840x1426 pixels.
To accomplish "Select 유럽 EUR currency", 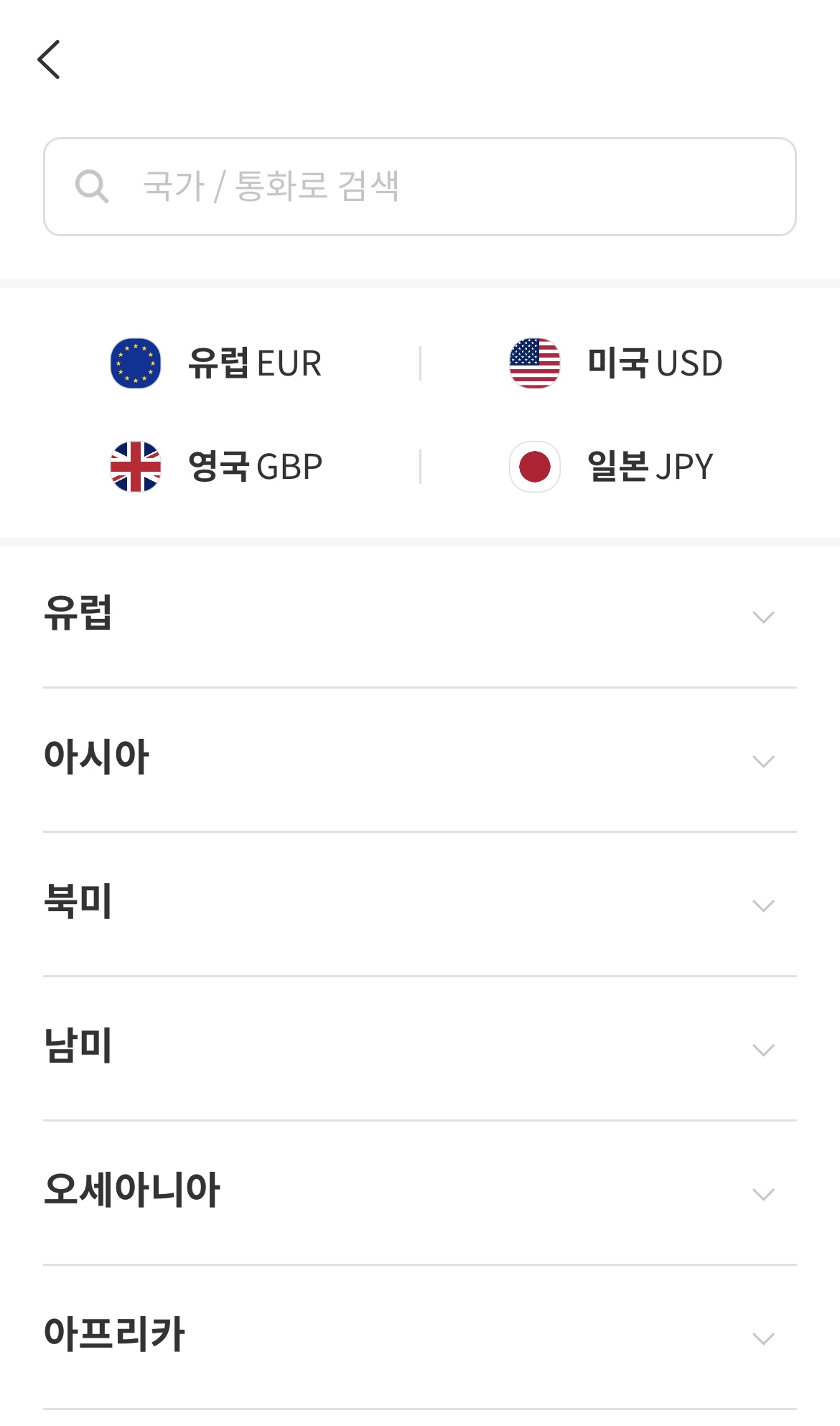I will 217,363.
